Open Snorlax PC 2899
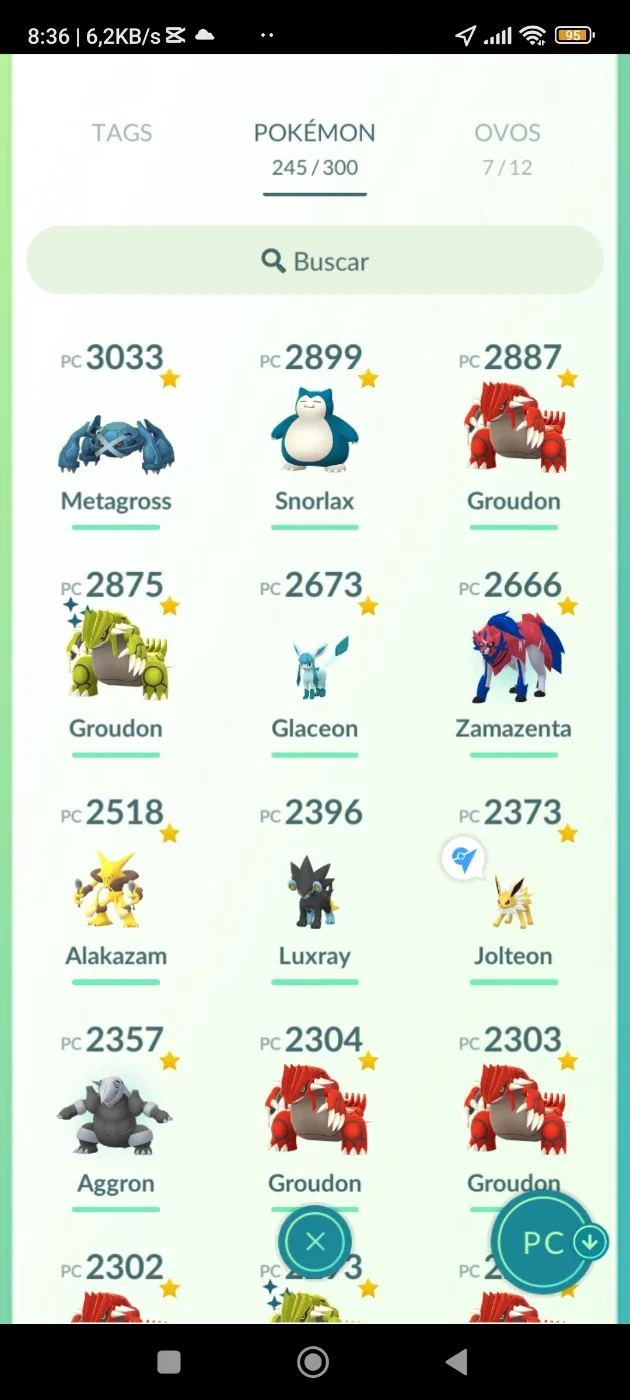 [x=314, y=430]
